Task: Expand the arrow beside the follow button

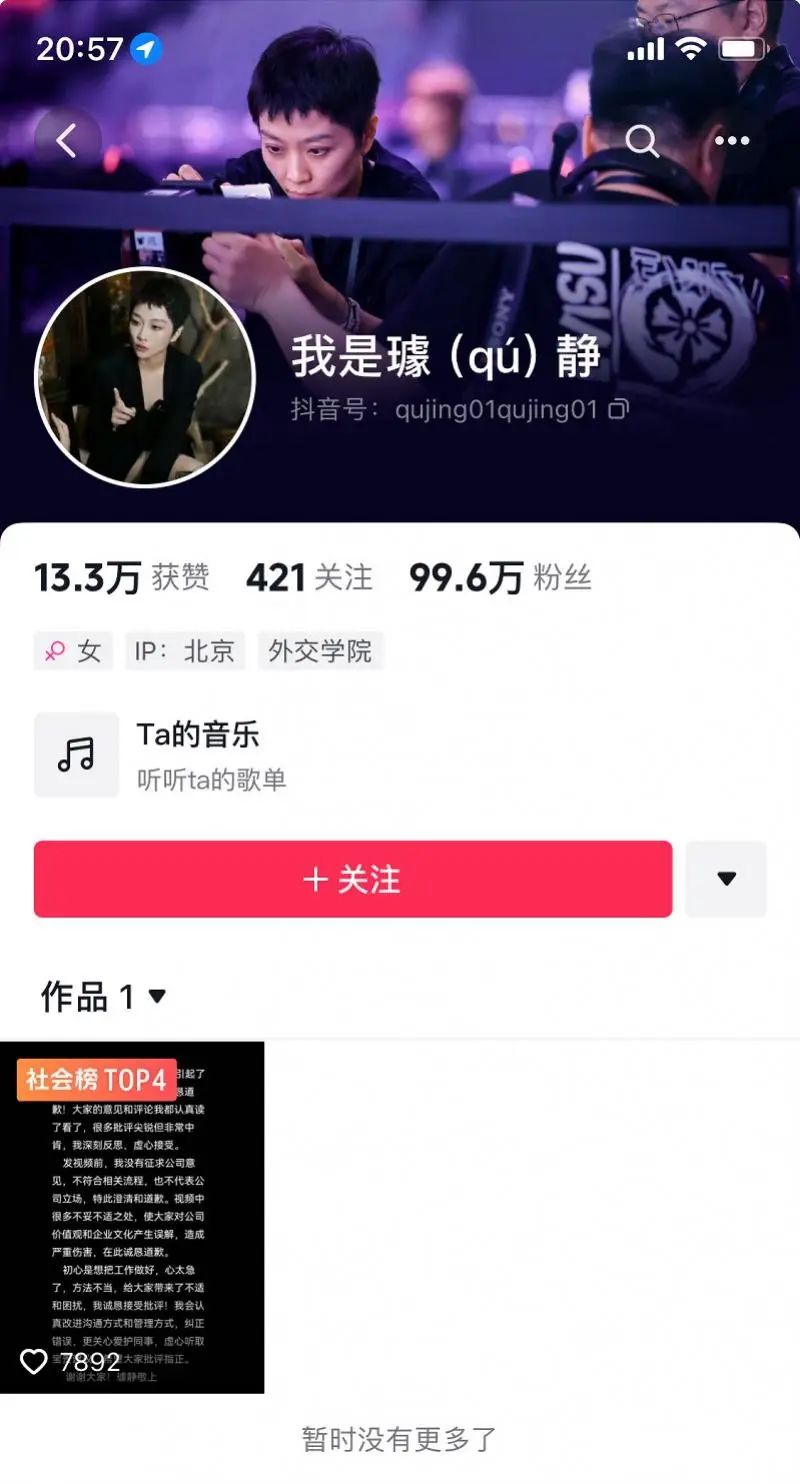Action: point(727,879)
